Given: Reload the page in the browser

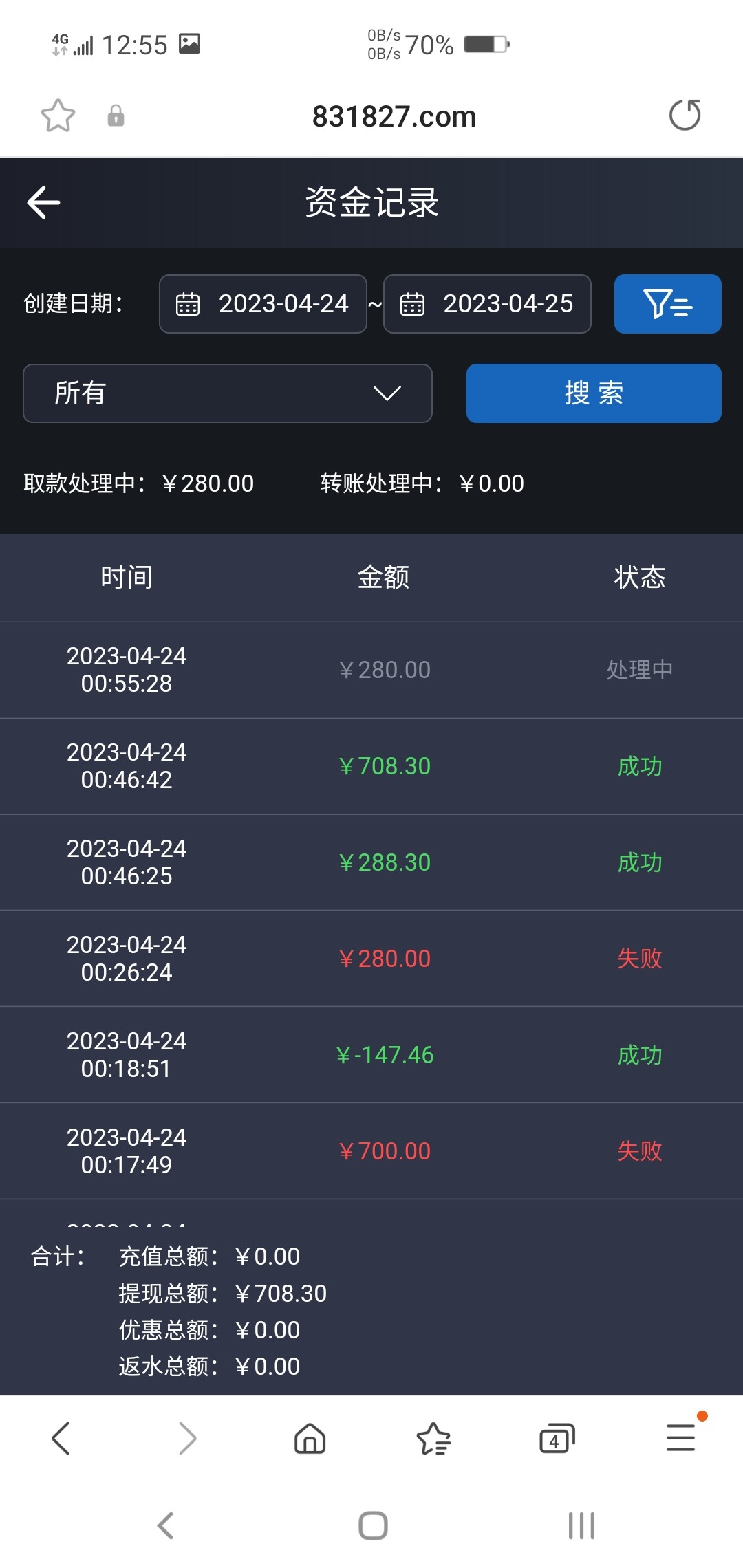Looking at the screenshot, I should coord(685,115).
